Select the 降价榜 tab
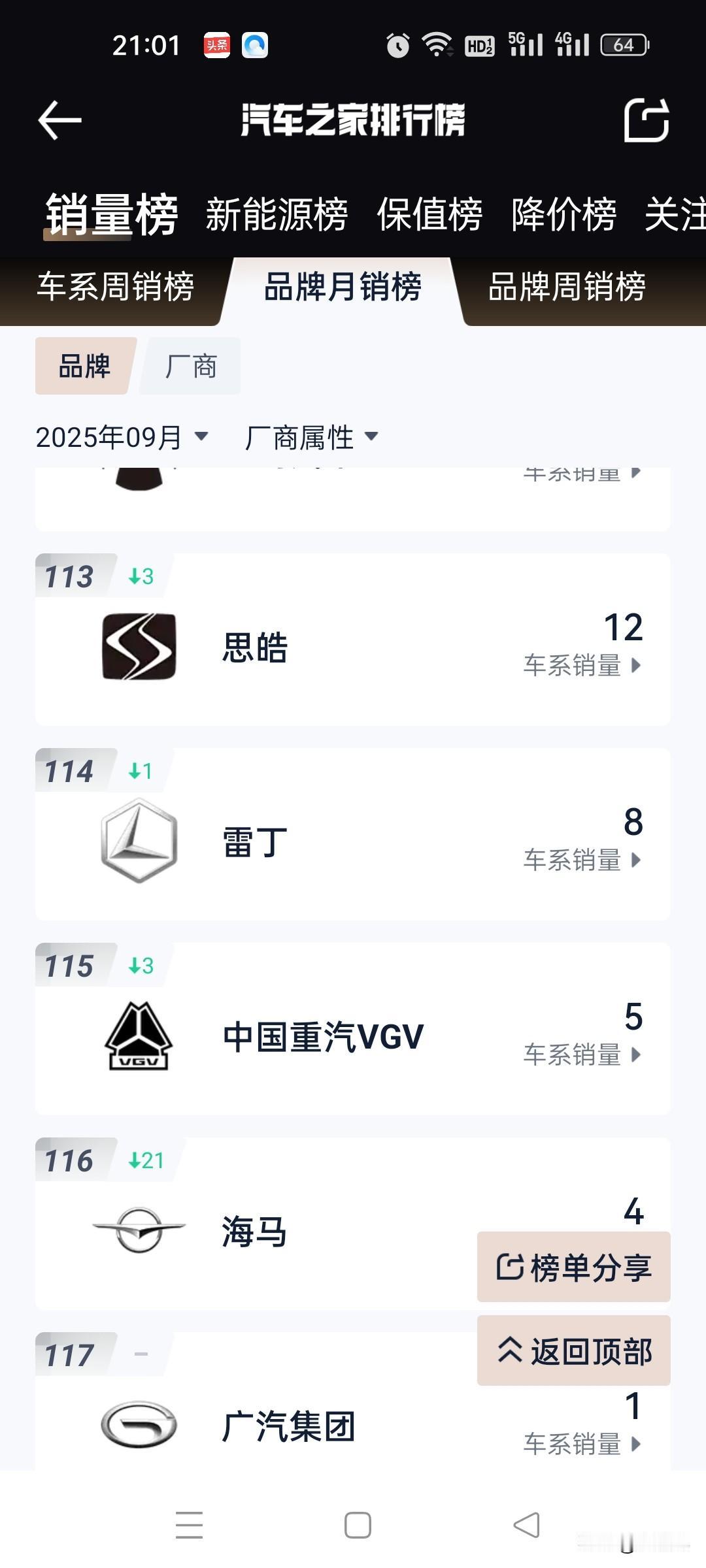The width and height of the screenshot is (706, 1568). point(563,214)
